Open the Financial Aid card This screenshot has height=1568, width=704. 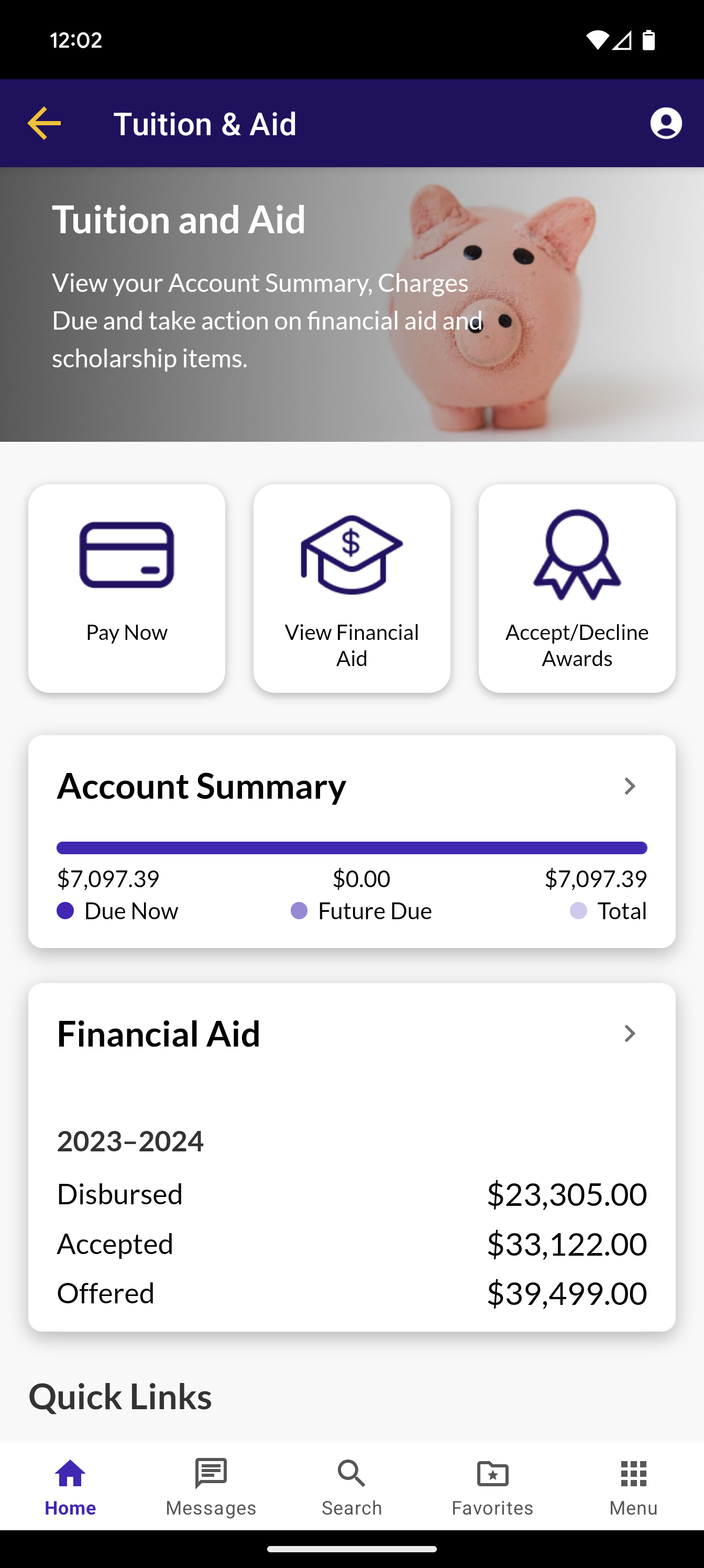(x=351, y=1157)
